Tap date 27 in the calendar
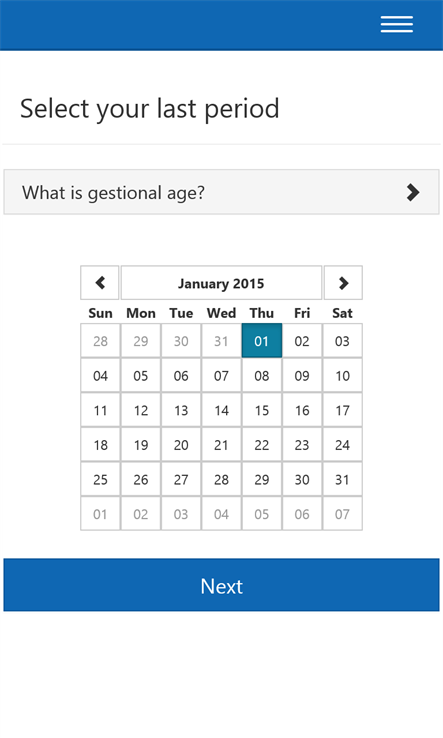Viewport: 443px width, 738px height. point(181,480)
